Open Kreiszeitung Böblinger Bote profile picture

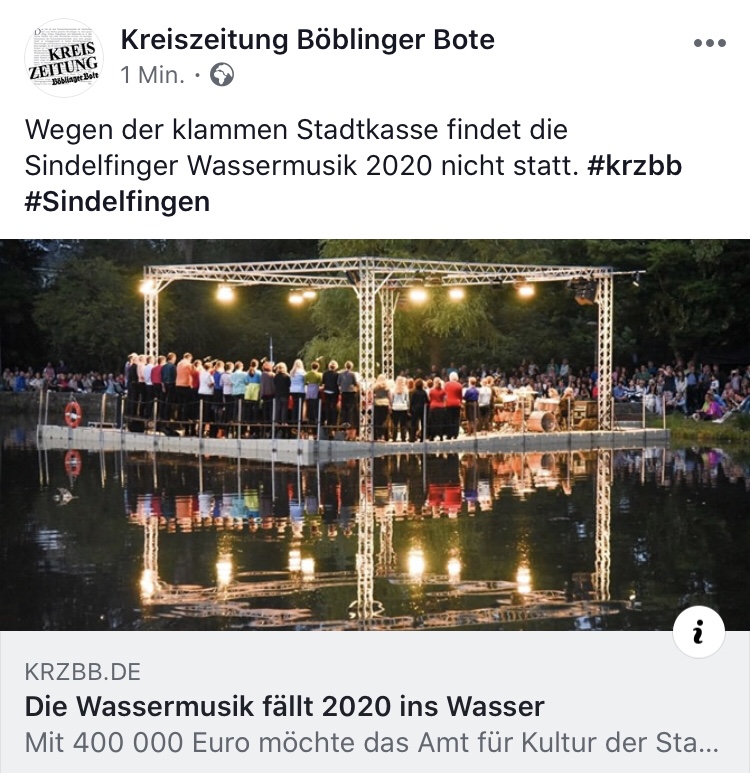coord(63,58)
